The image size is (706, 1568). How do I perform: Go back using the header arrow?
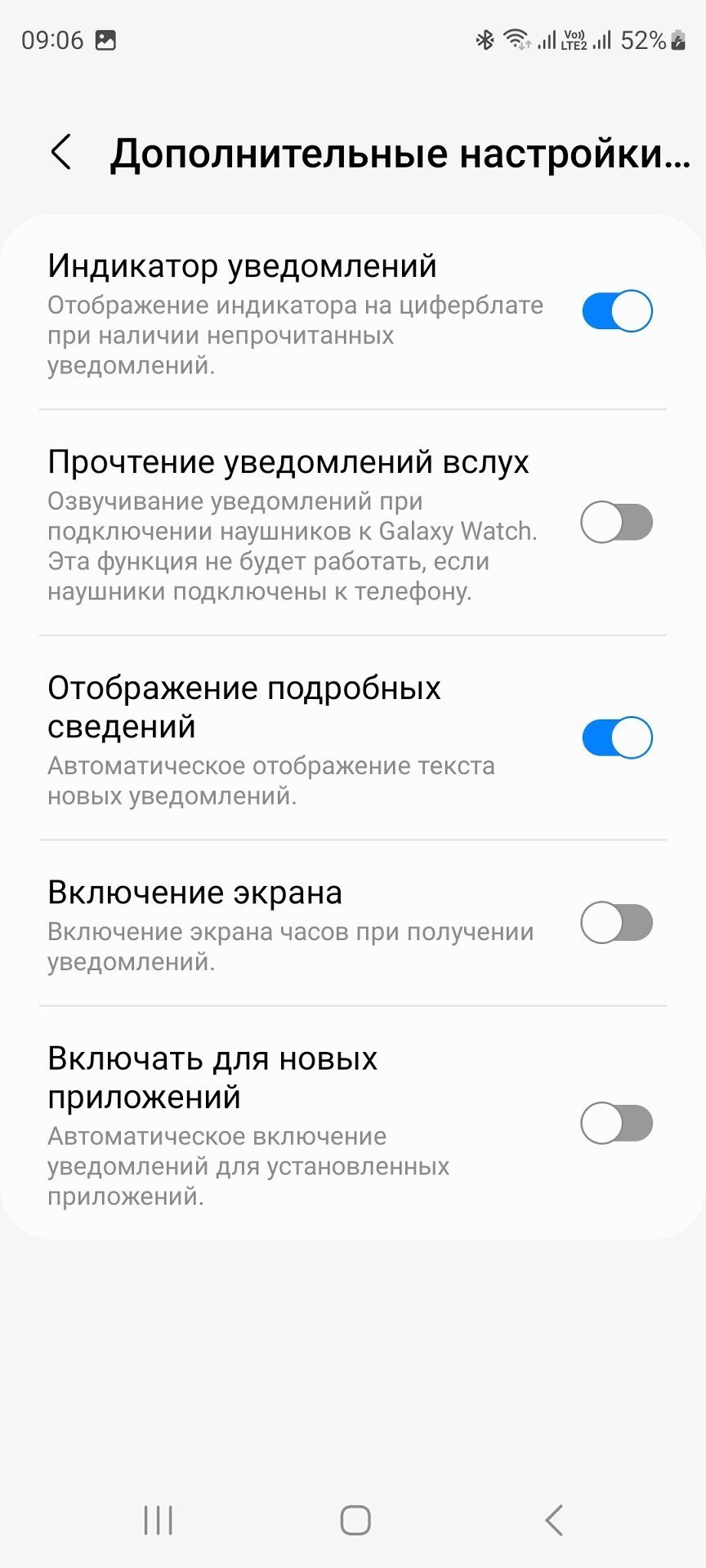[x=61, y=152]
